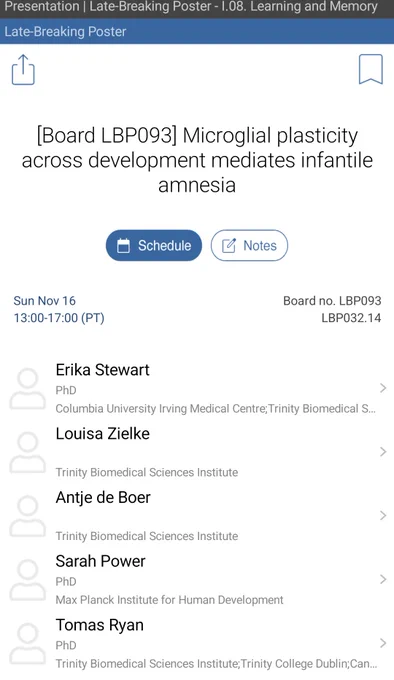Open Erika Stewart's author profile
Viewport: 394px width, 680px height.
[x=197, y=388]
